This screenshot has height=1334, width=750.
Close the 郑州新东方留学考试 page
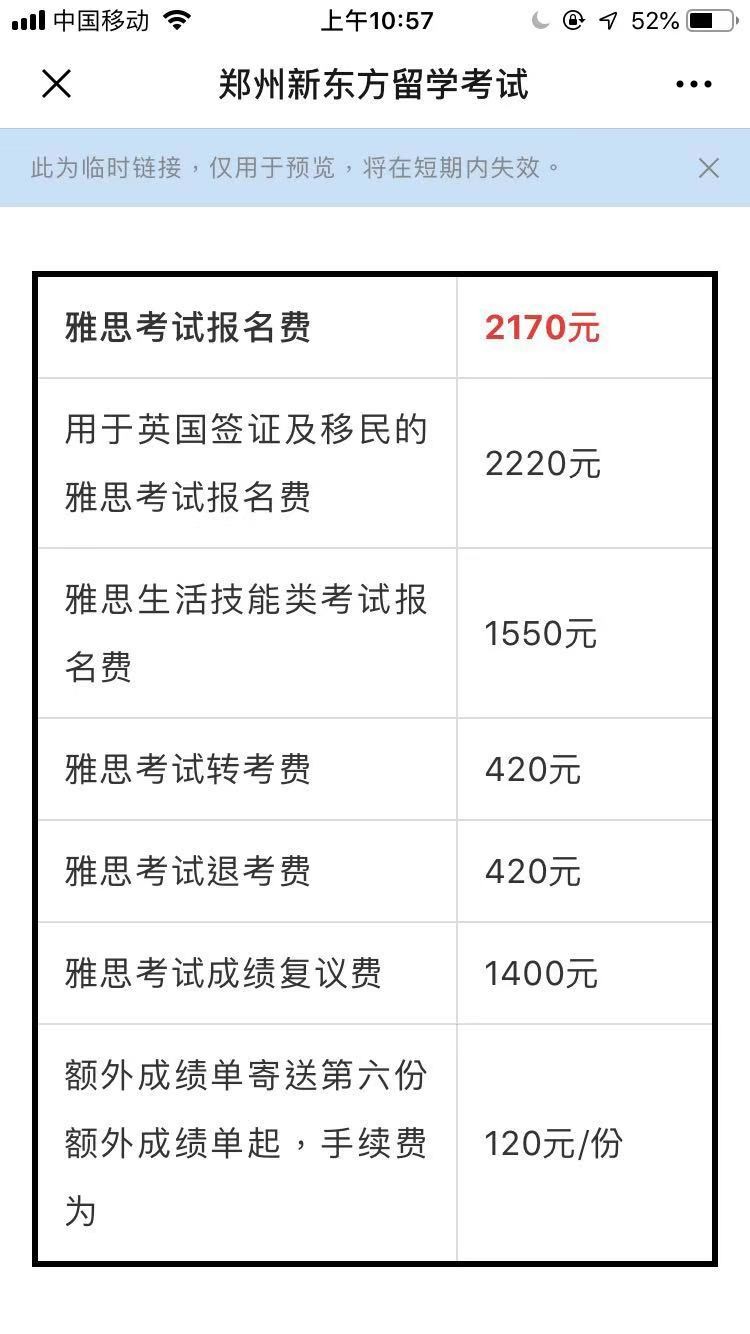(57, 84)
